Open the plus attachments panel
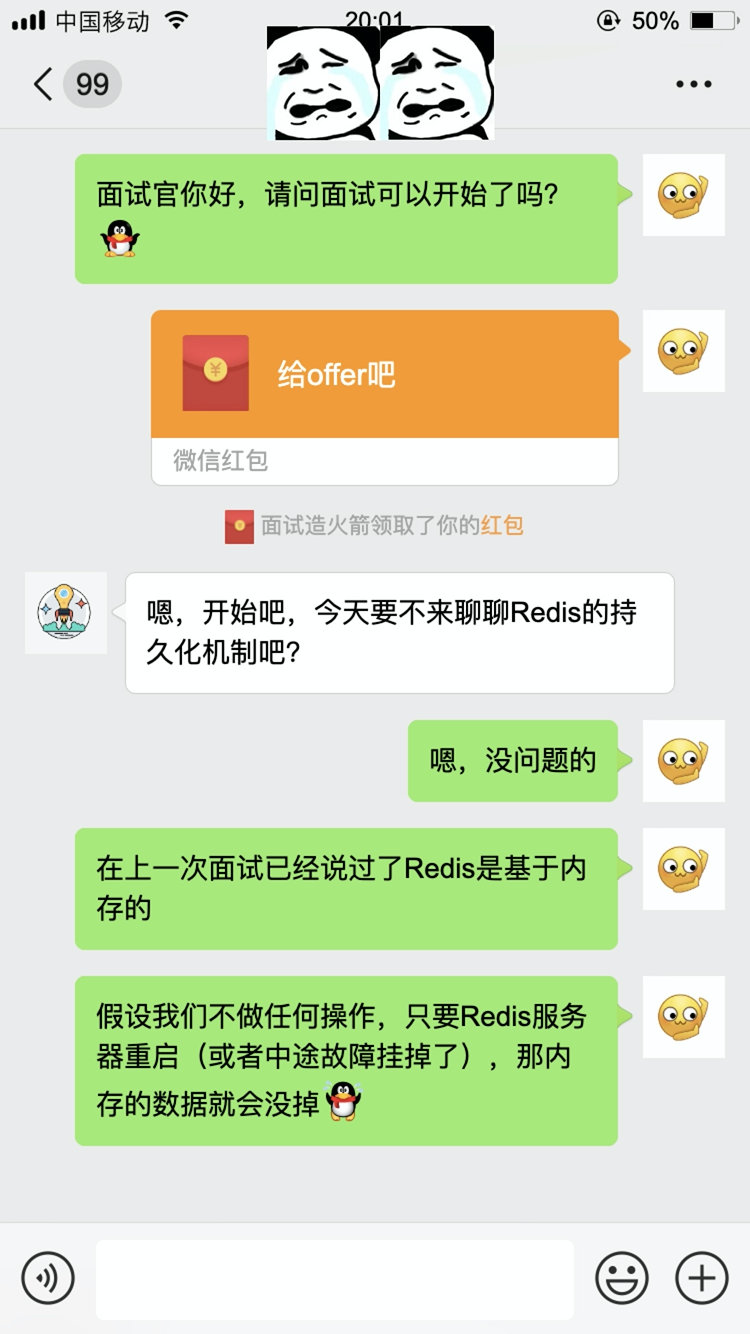This screenshot has width=750, height=1334. (702, 1278)
